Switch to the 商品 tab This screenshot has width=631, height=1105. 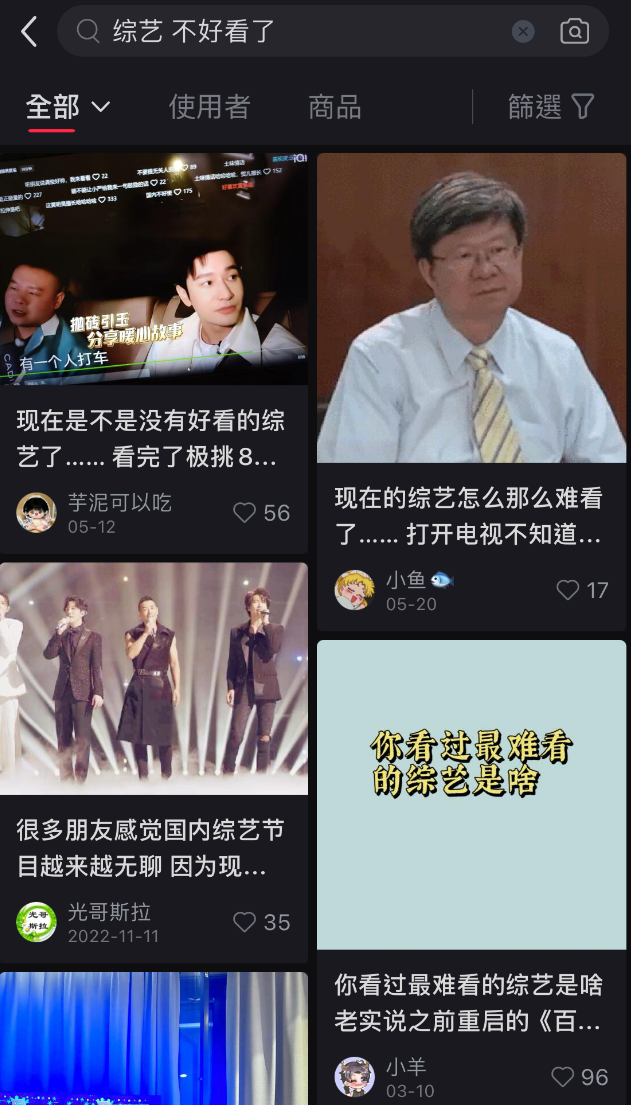pyautogui.click(x=335, y=106)
